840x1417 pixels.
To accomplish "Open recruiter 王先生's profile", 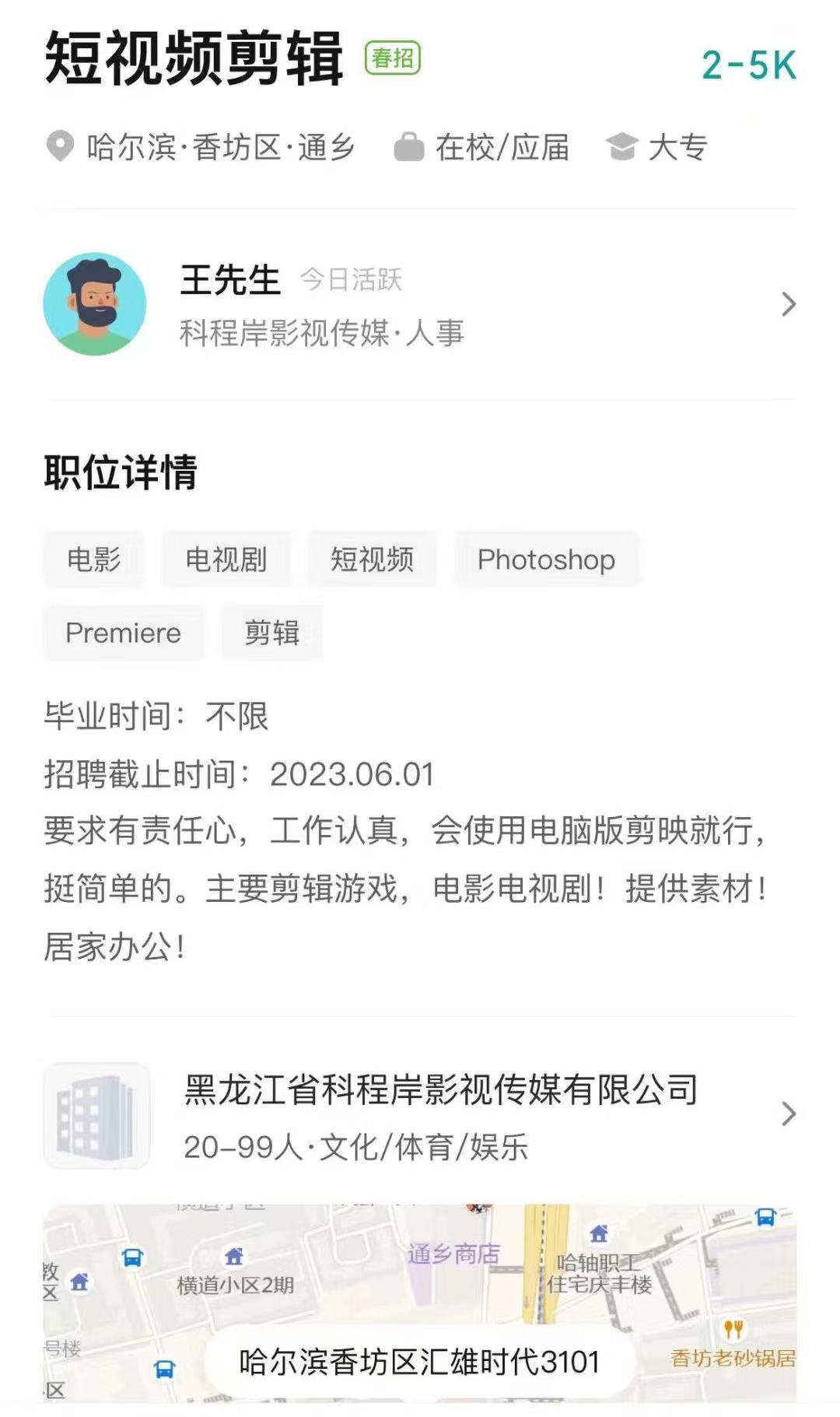I will pyautogui.click(x=420, y=304).
